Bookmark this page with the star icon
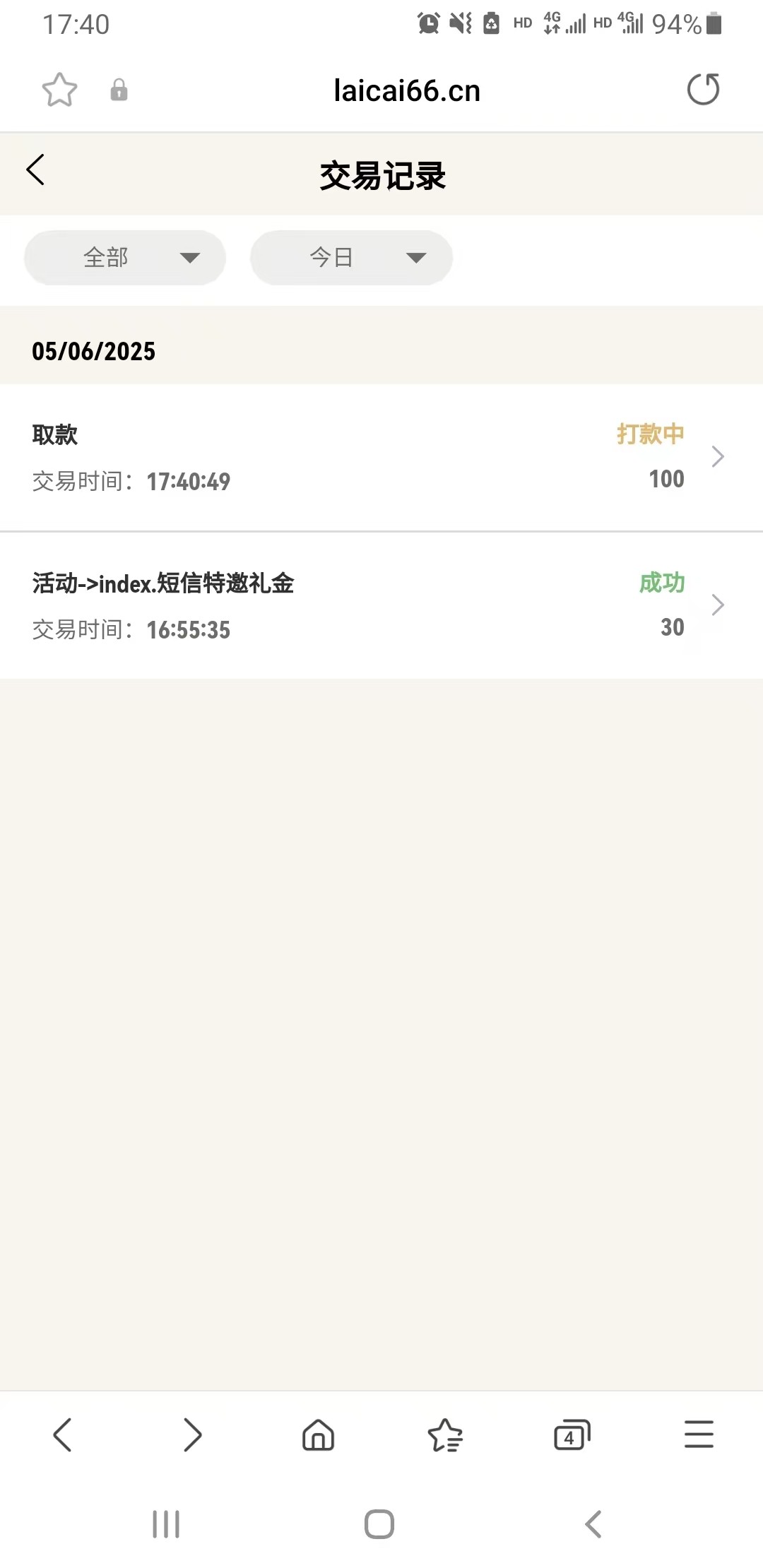The image size is (763, 1568). click(59, 90)
